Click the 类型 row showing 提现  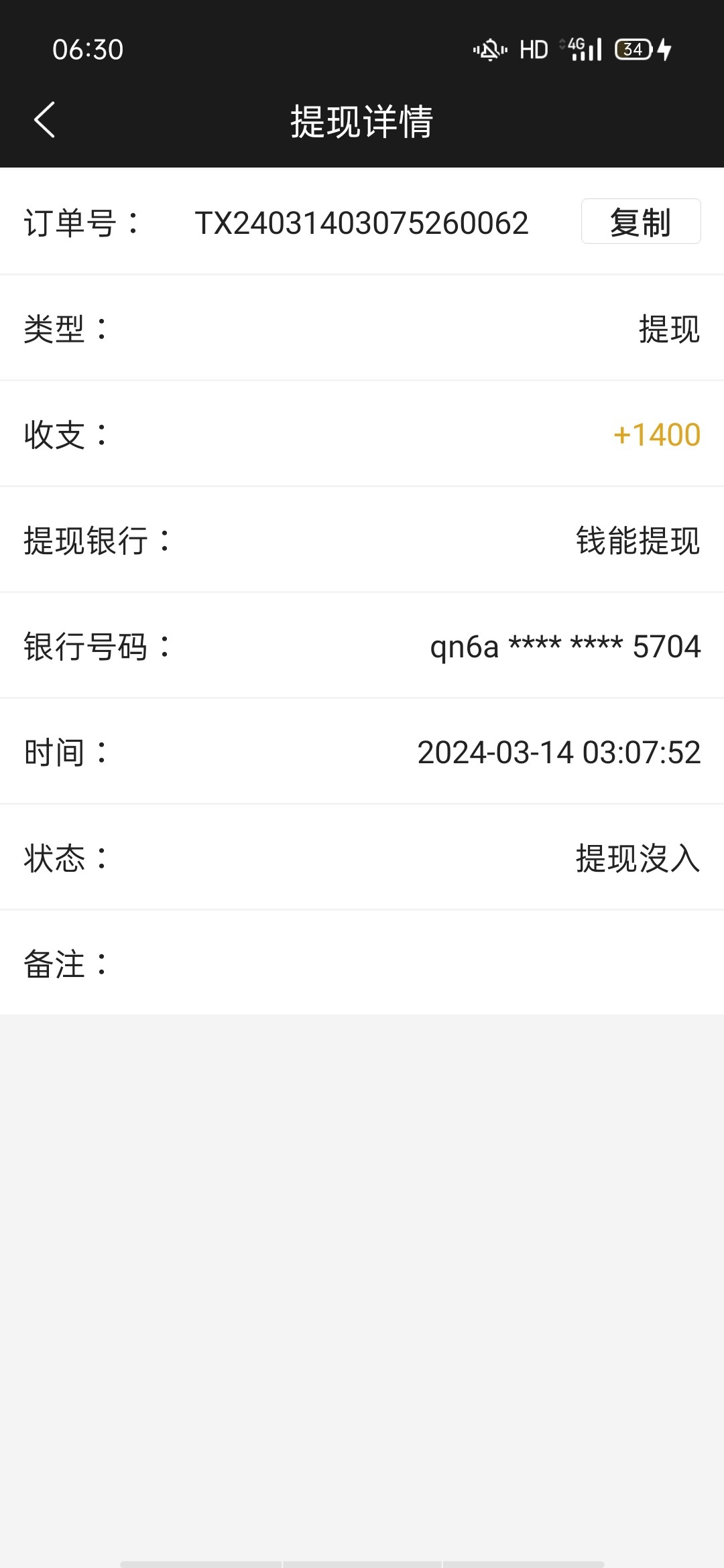pos(669,328)
